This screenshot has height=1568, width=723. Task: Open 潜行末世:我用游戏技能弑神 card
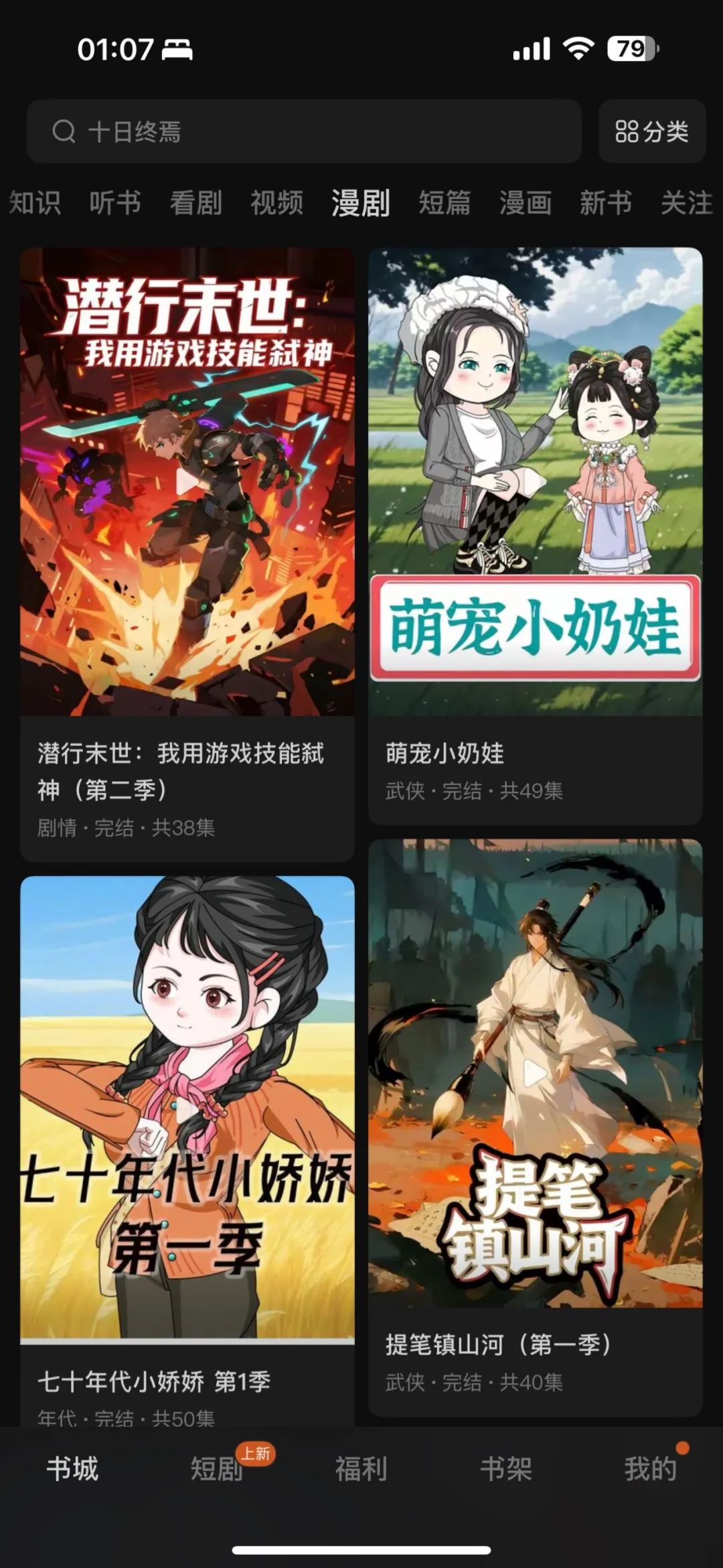pyautogui.click(x=187, y=482)
